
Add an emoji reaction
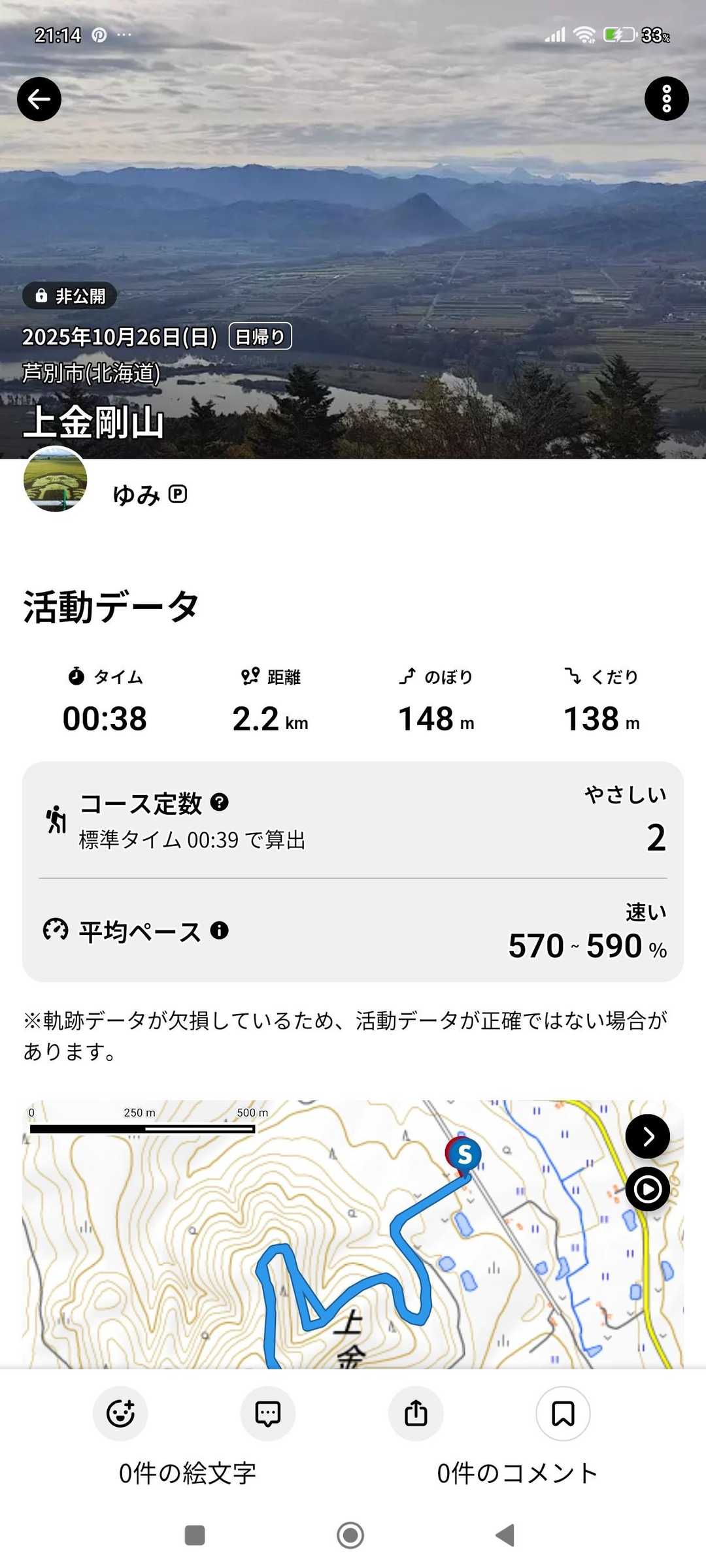click(x=120, y=1414)
